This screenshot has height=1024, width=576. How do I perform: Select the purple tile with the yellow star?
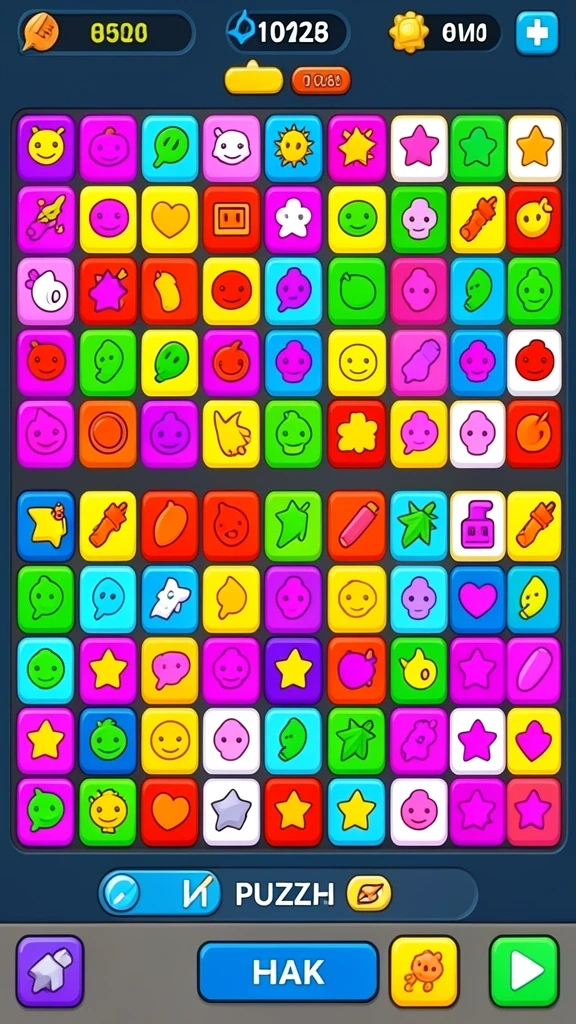click(x=293, y=671)
